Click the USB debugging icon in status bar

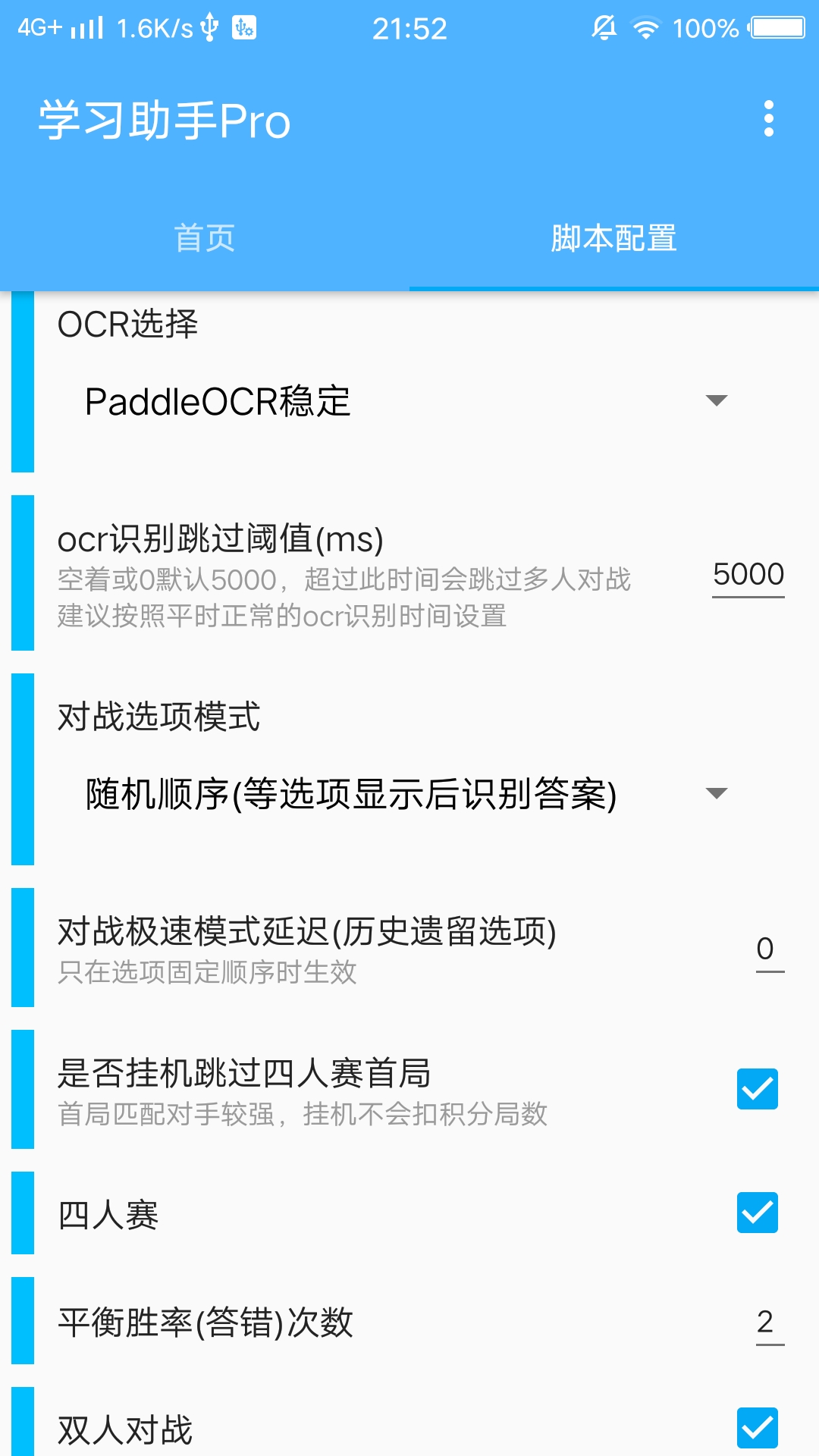click(244, 27)
